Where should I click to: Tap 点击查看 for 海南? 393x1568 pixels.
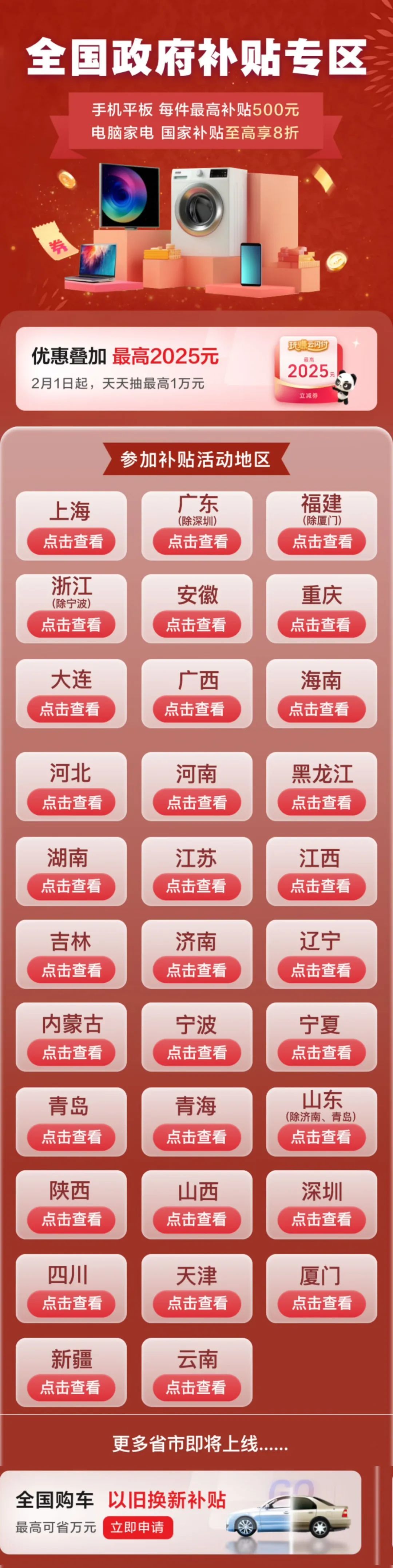coord(322,709)
